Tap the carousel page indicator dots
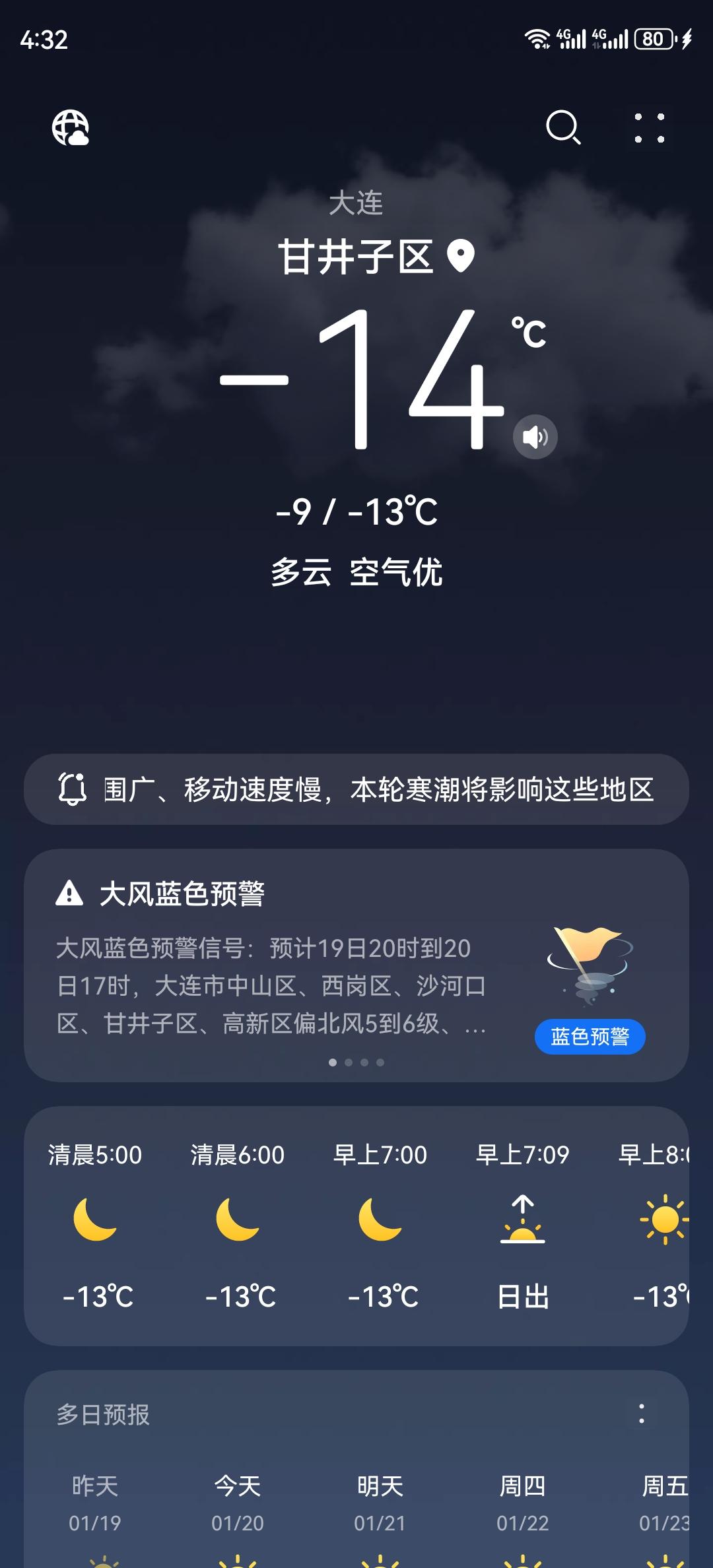Image resolution: width=713 pixels, height=1568 pixels. click(356, 1062)
